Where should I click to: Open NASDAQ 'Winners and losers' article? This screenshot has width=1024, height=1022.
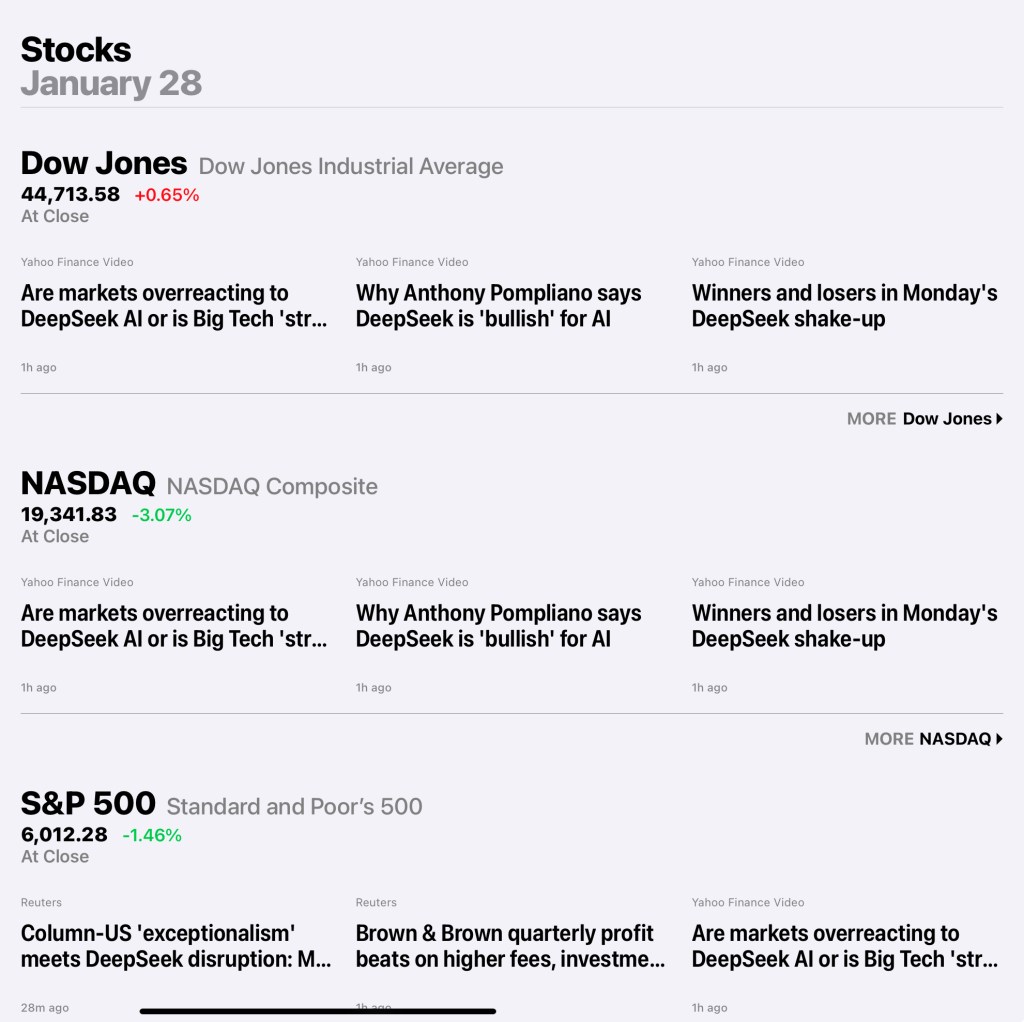844,626
